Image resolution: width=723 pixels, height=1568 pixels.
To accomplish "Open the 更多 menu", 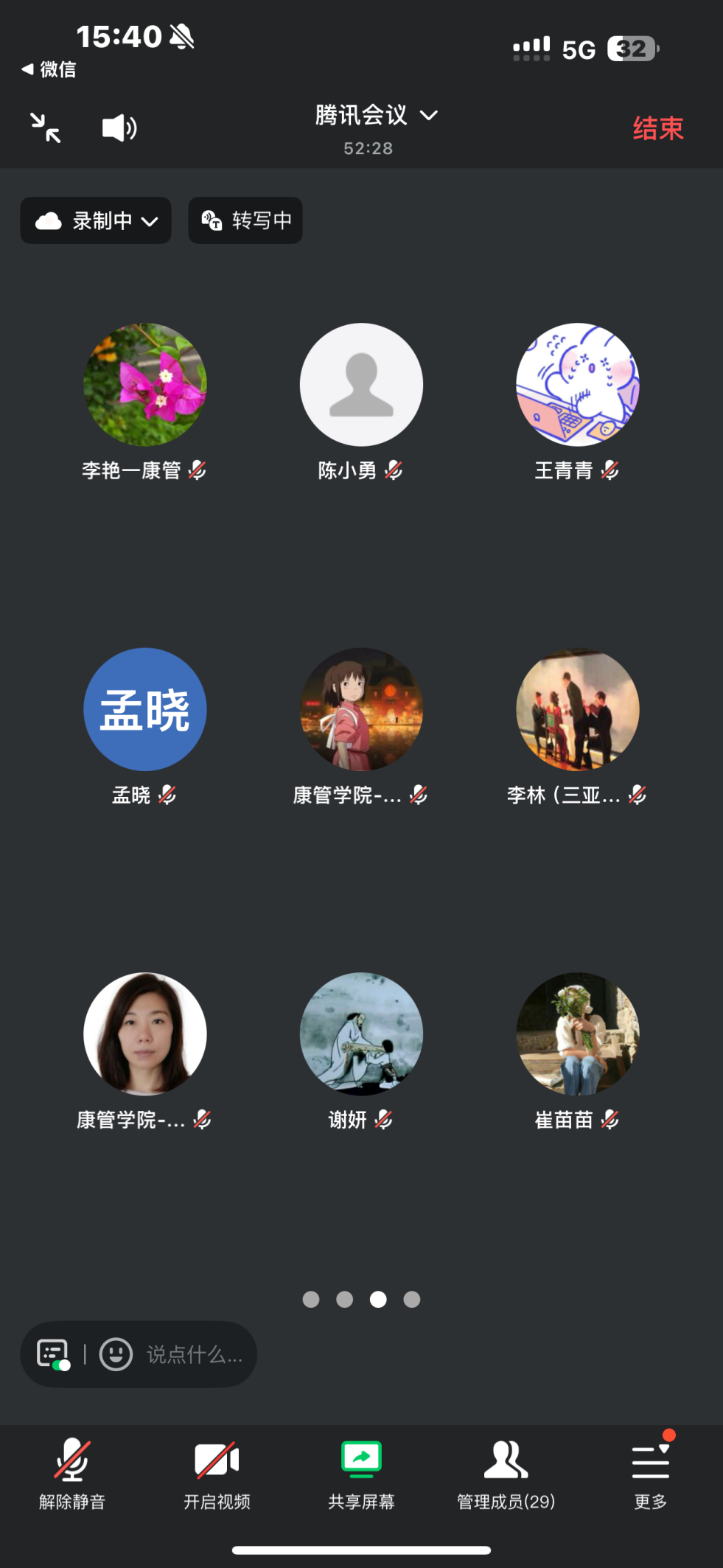I will 650,1472.
